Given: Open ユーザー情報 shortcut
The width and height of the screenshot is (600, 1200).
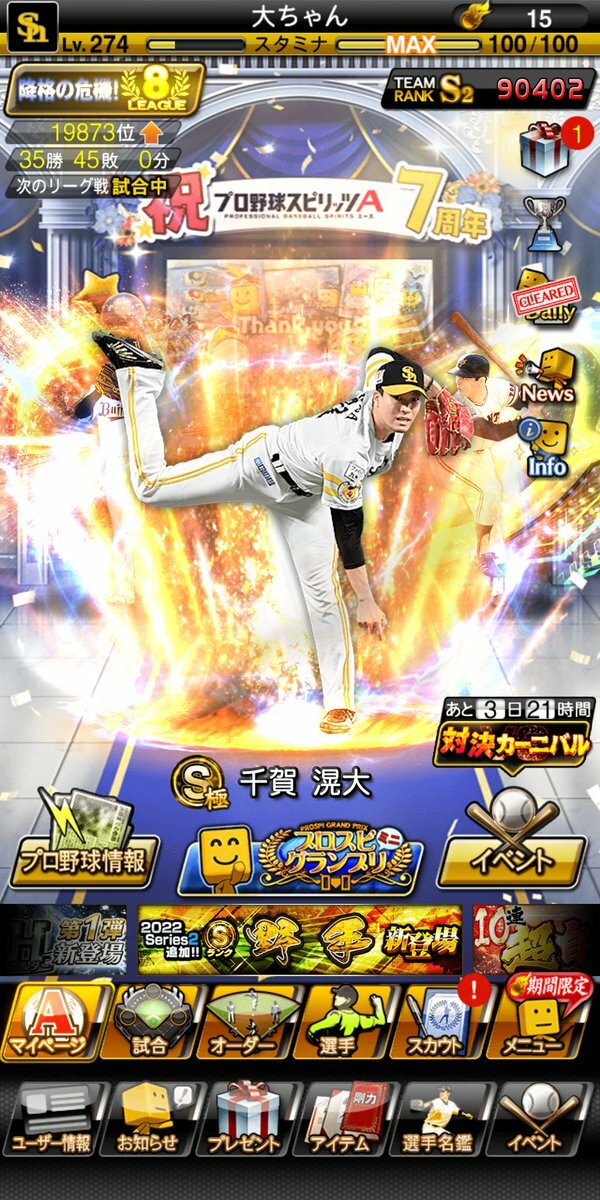Looking at the screenshot, I should pyautogui.click(x=52, y=1118).
